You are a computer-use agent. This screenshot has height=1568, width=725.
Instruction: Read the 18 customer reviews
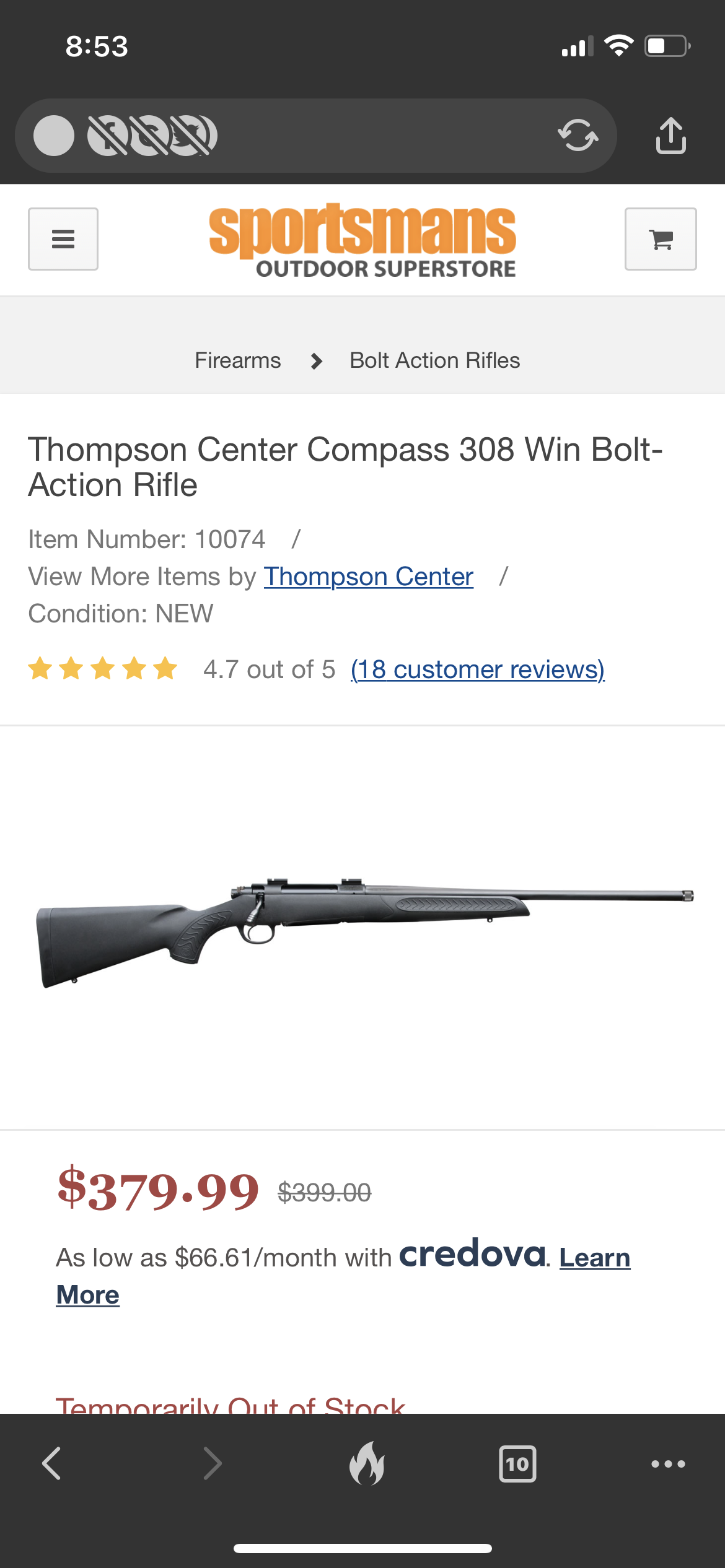[x=478, y=669]
